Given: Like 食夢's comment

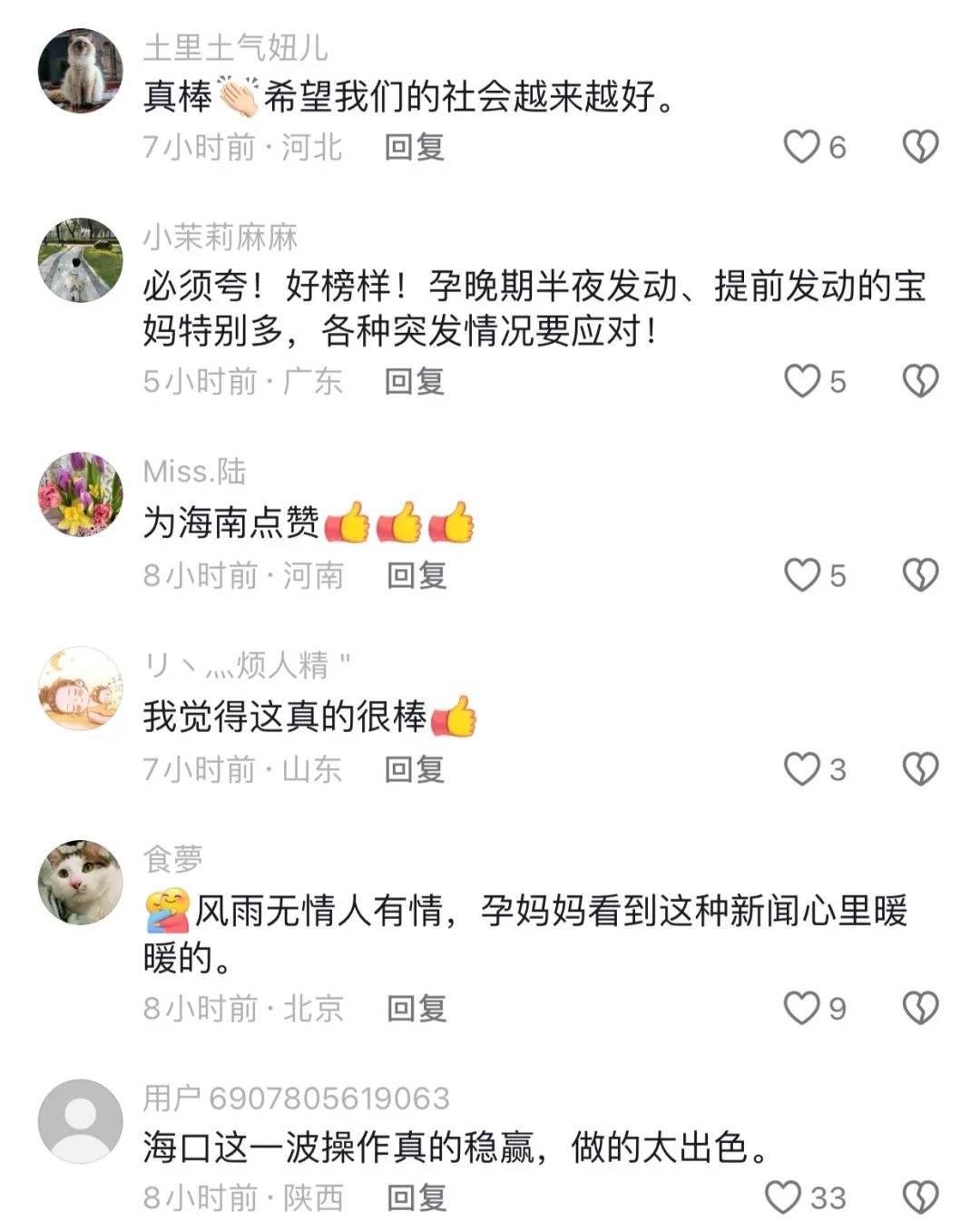Looking at the screenshot, I should (801, 1008).
